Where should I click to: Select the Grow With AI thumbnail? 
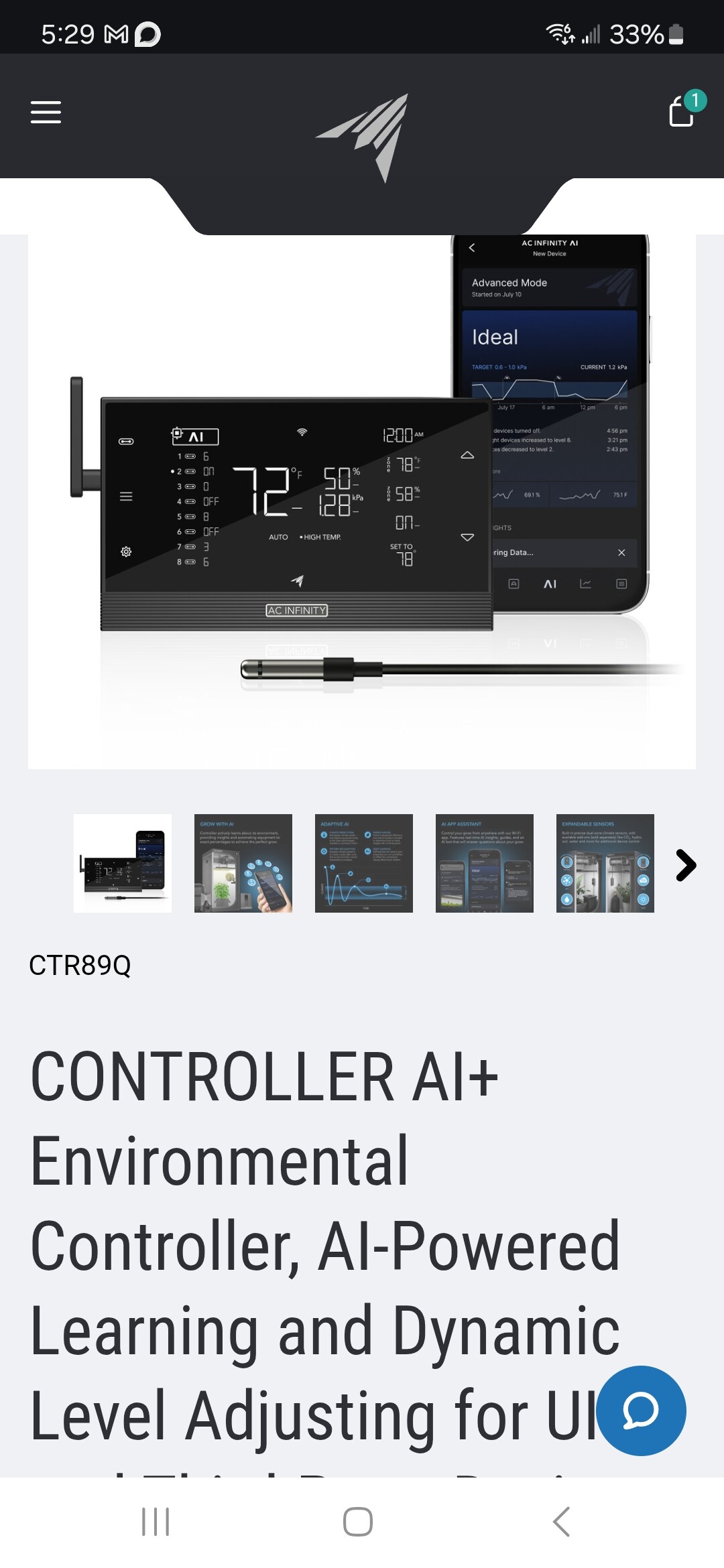(x=243, y=863)
